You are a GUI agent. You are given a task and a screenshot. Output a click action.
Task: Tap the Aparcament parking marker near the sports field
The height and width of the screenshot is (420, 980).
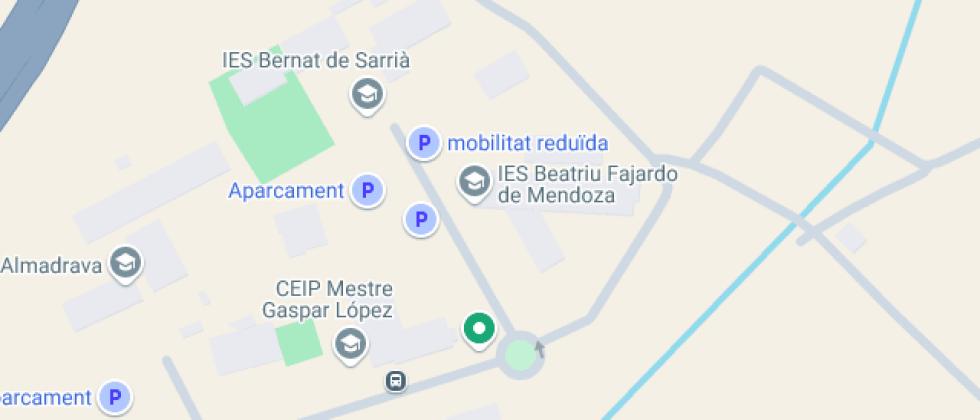tap(368, 189)
